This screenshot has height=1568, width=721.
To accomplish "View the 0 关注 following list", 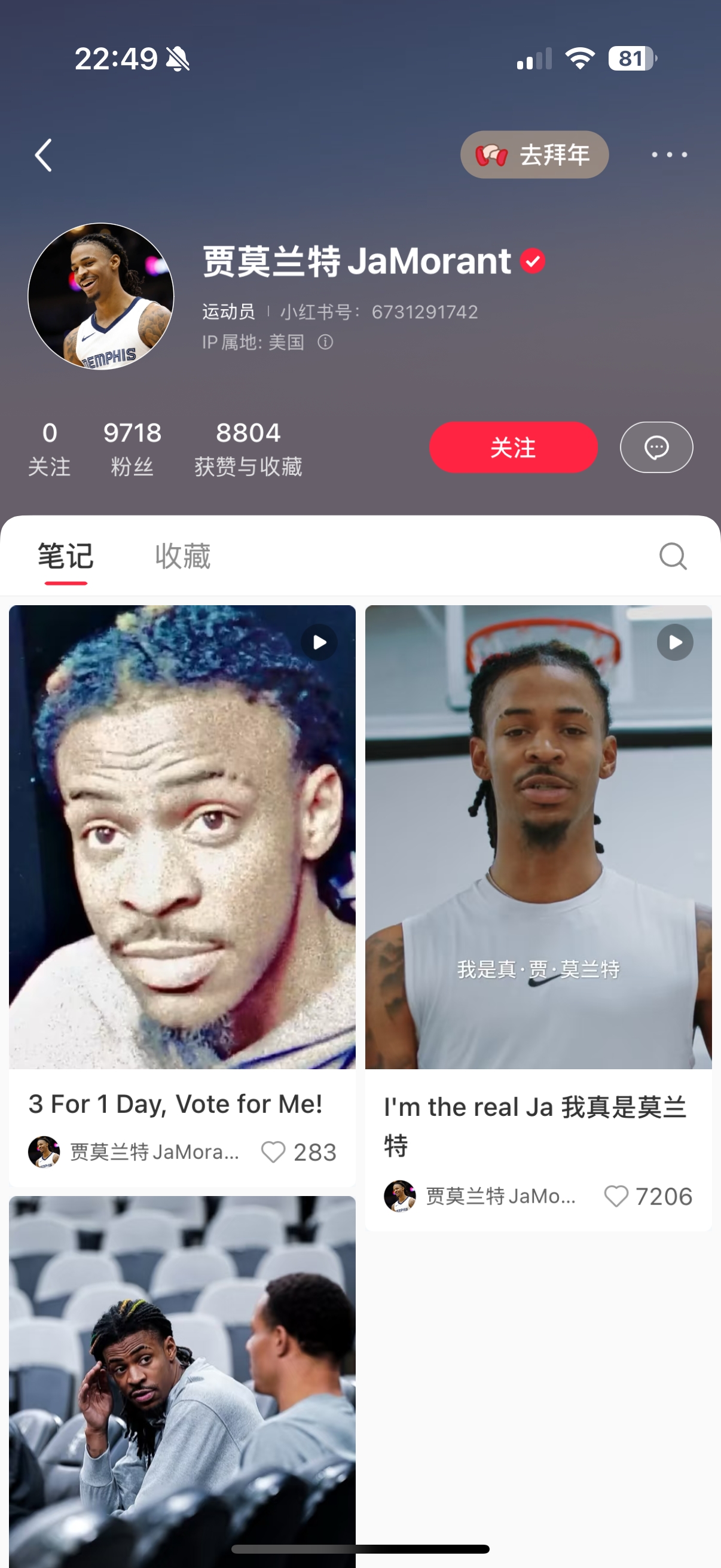I will pos(49,449).
